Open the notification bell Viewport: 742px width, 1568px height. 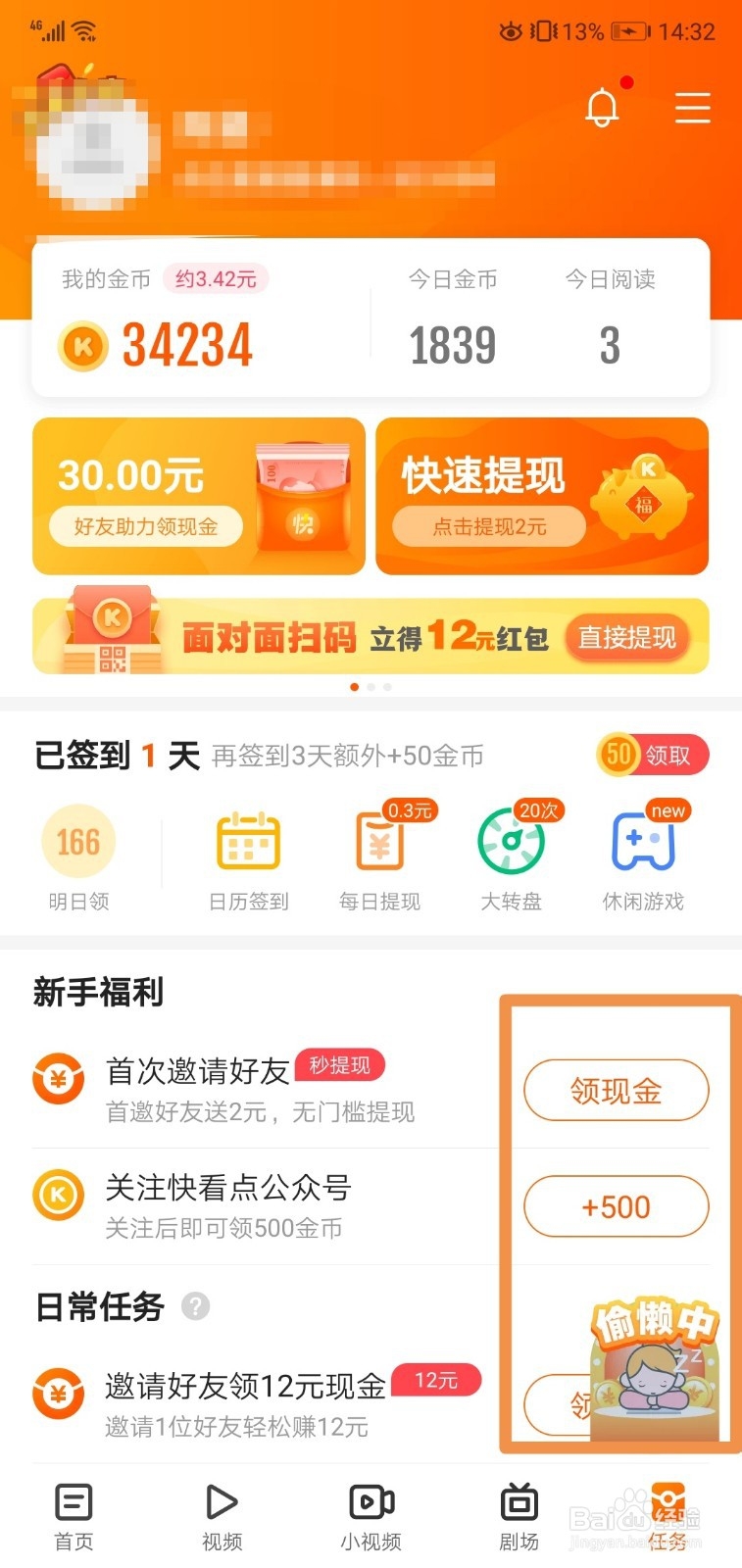602,108
